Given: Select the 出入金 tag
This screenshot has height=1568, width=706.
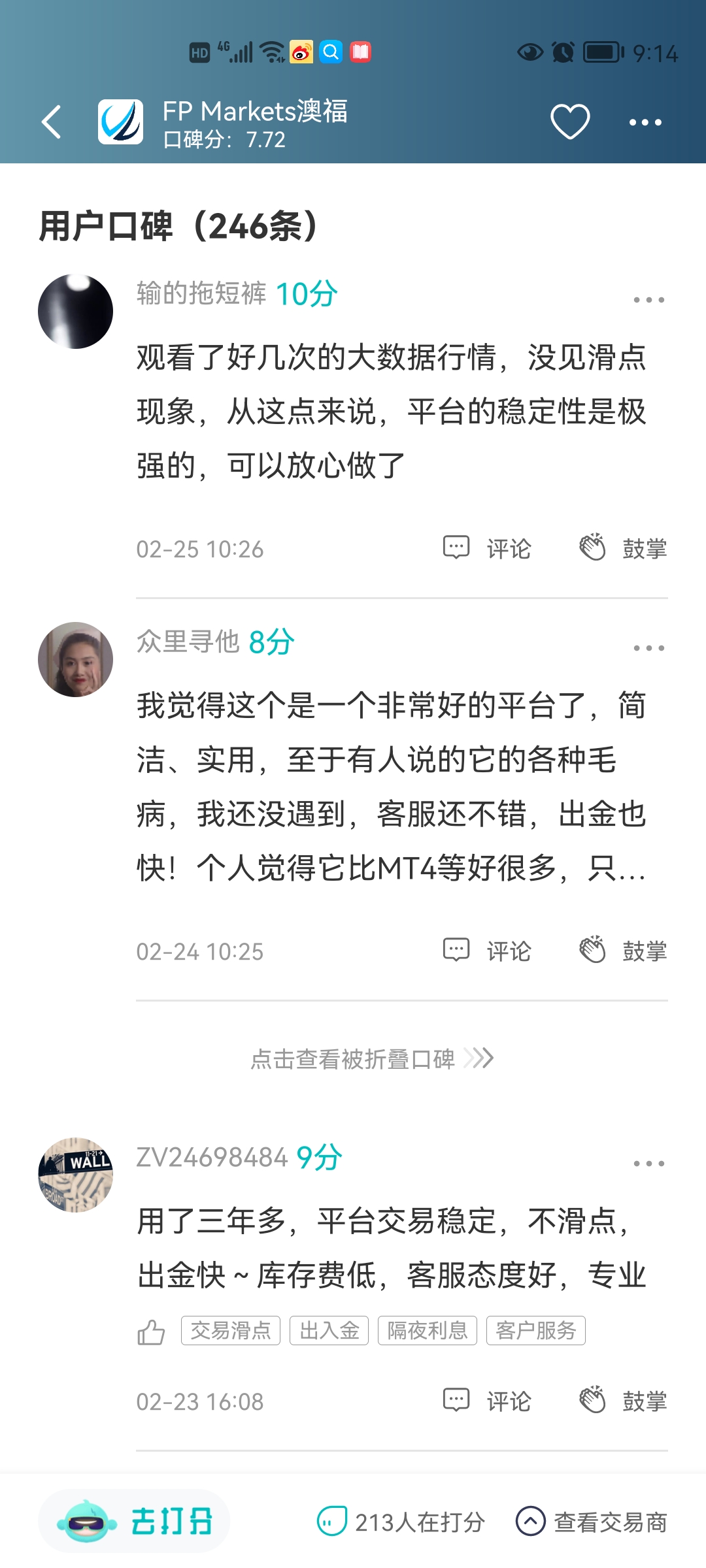Looking at the screenshot, I should tap(329, 1330).
